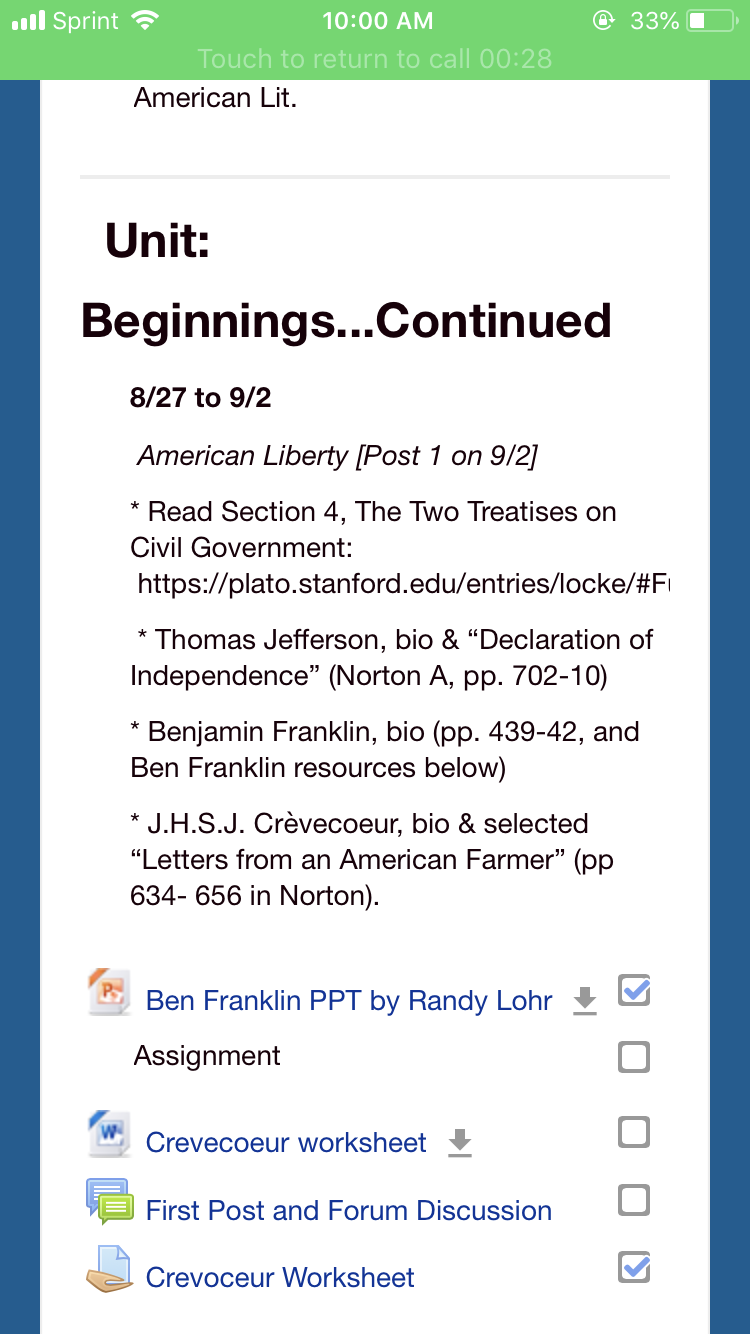Download the Ben Franklin PPT file
Viewport: 750px width, 1334px height.
[585, 1001]
